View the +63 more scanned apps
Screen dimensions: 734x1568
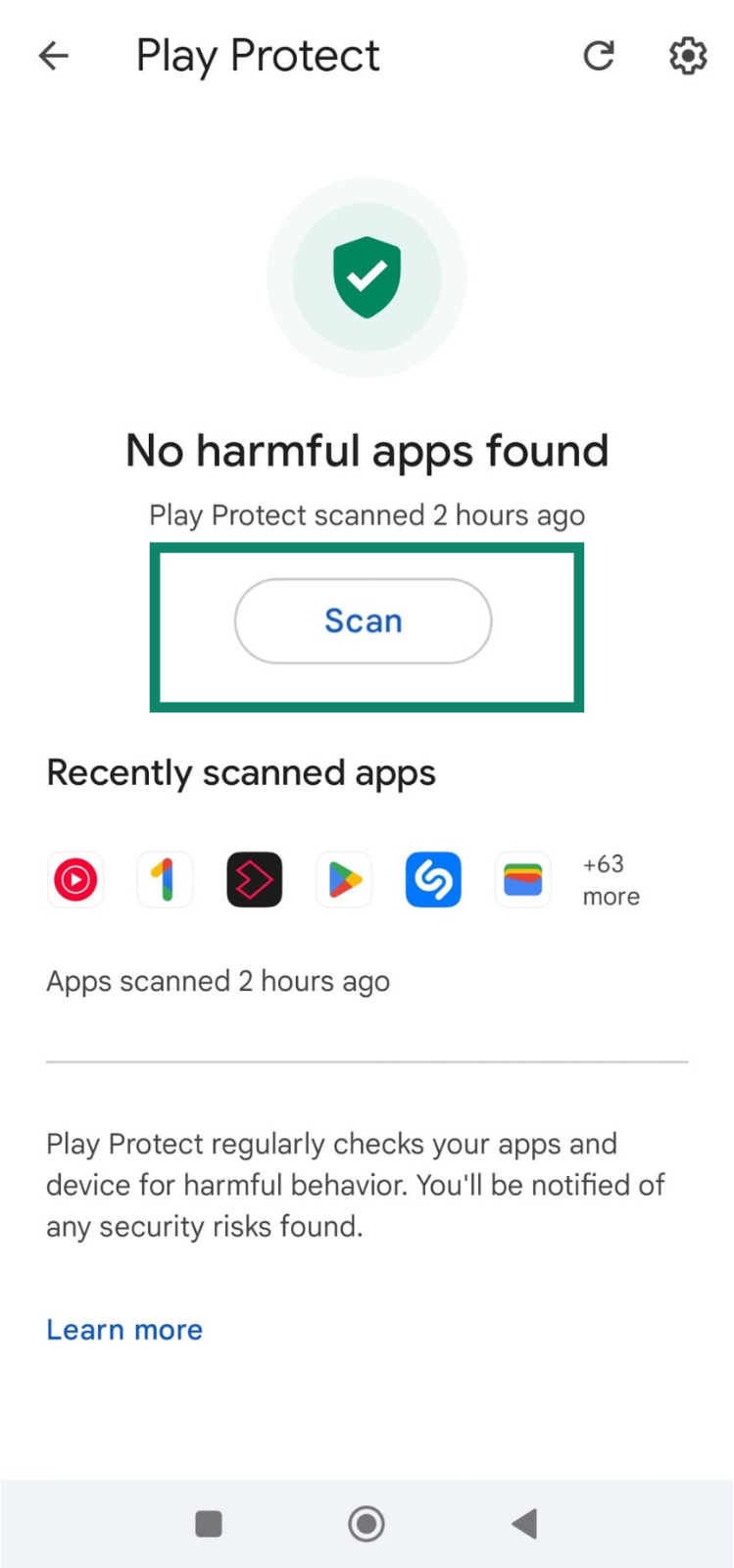tap(611, 880)
